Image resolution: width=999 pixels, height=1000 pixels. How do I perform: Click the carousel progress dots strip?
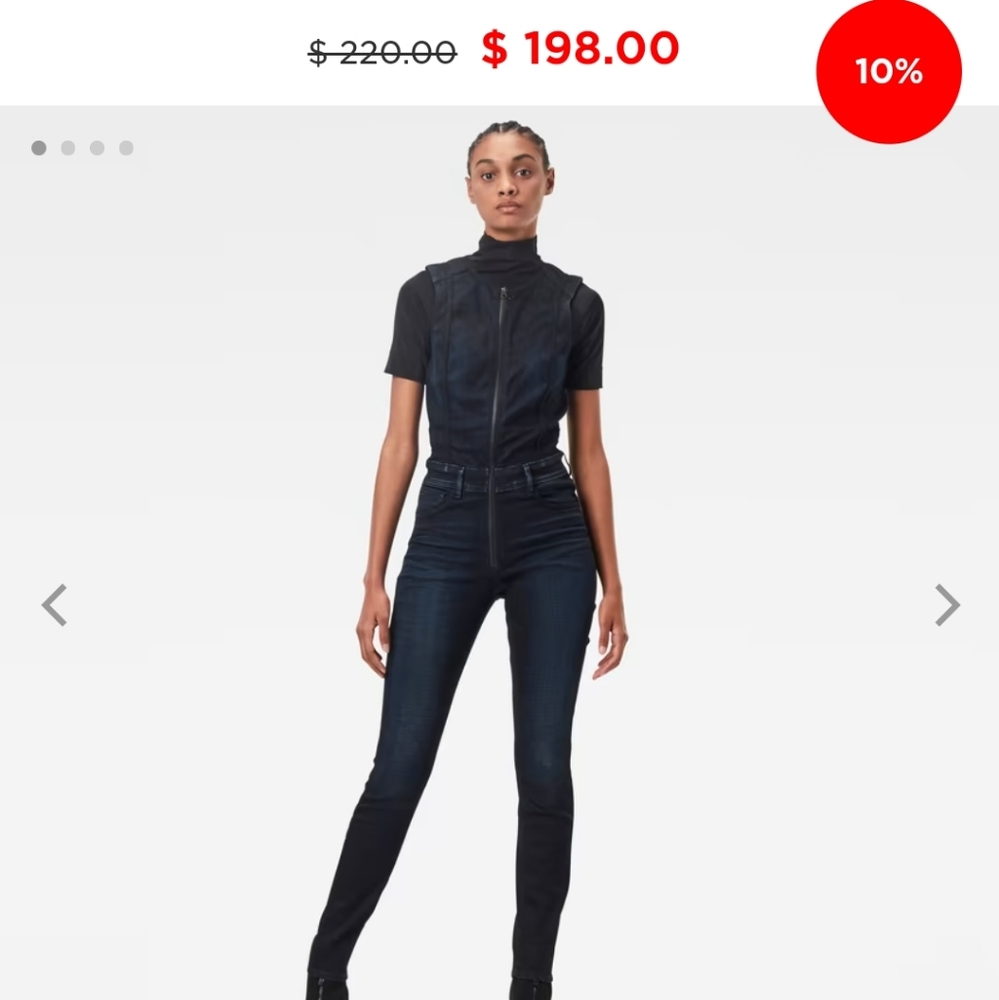(84, 147)
